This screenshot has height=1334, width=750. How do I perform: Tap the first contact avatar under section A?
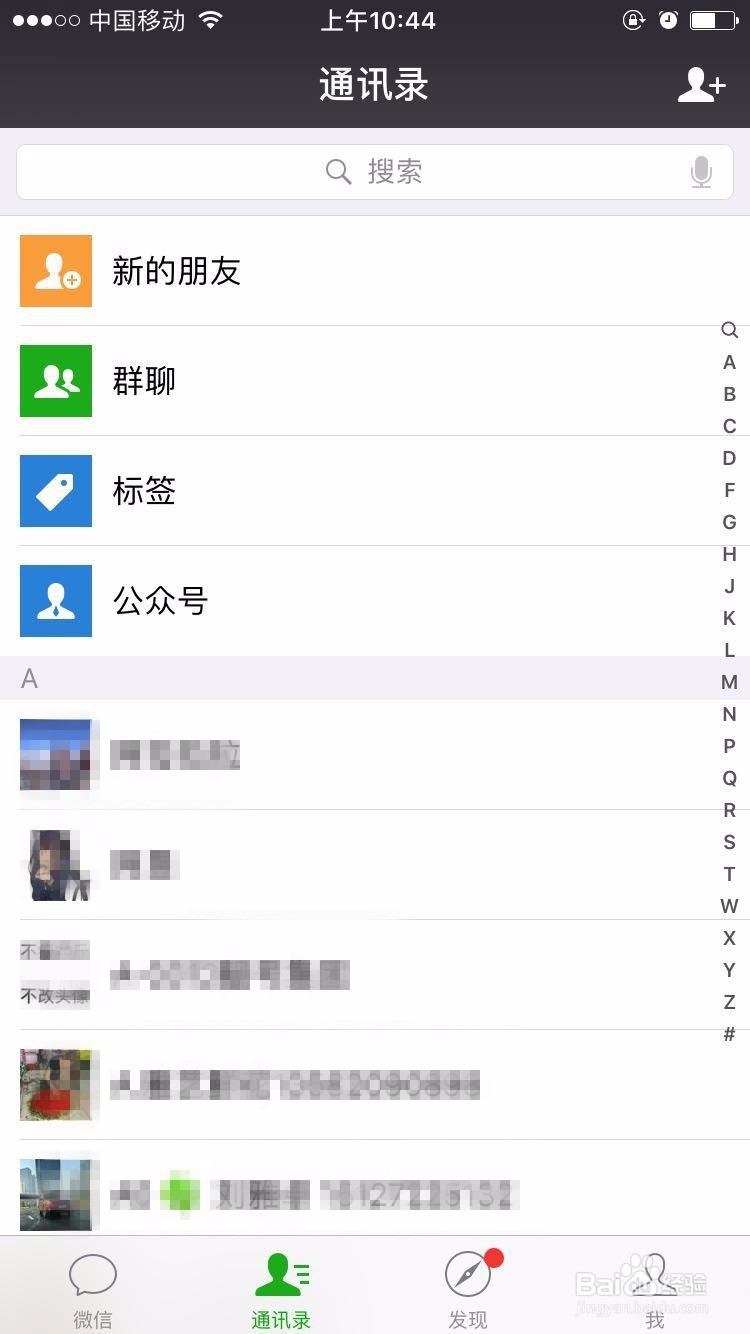tap(58, 755)
